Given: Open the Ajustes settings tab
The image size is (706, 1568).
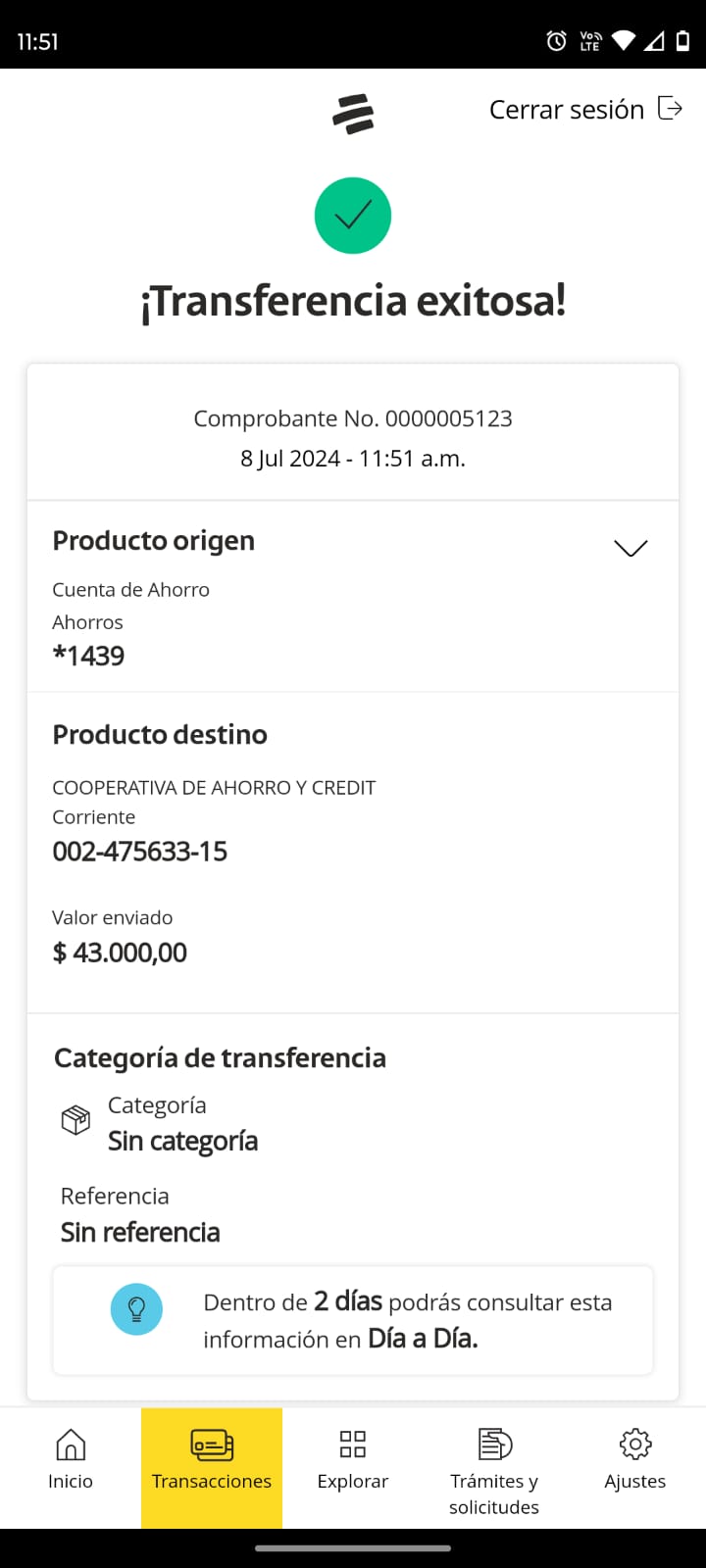Looking at the screenshot, I should (635, 1460).
